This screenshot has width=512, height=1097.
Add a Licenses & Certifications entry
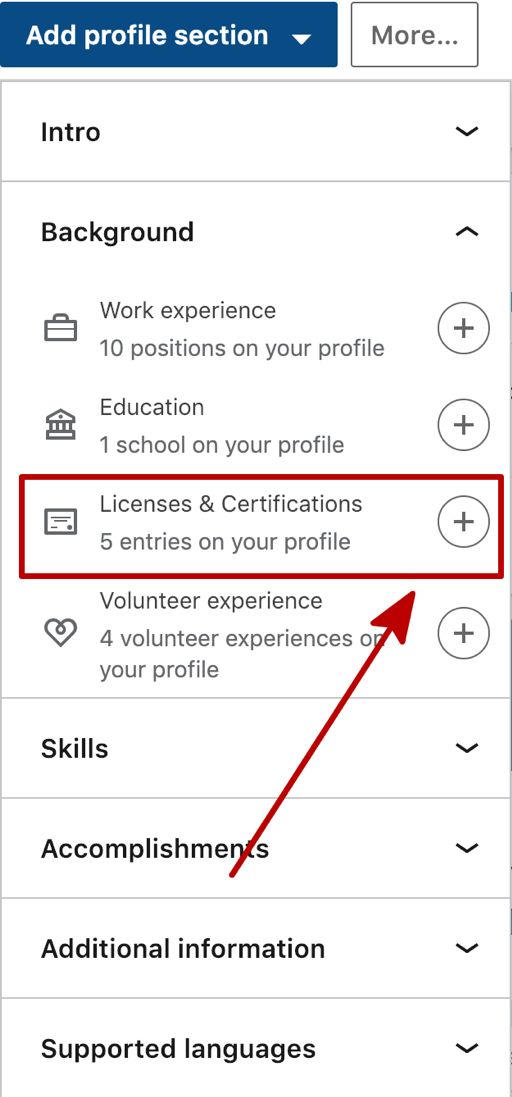coord(463,522)
